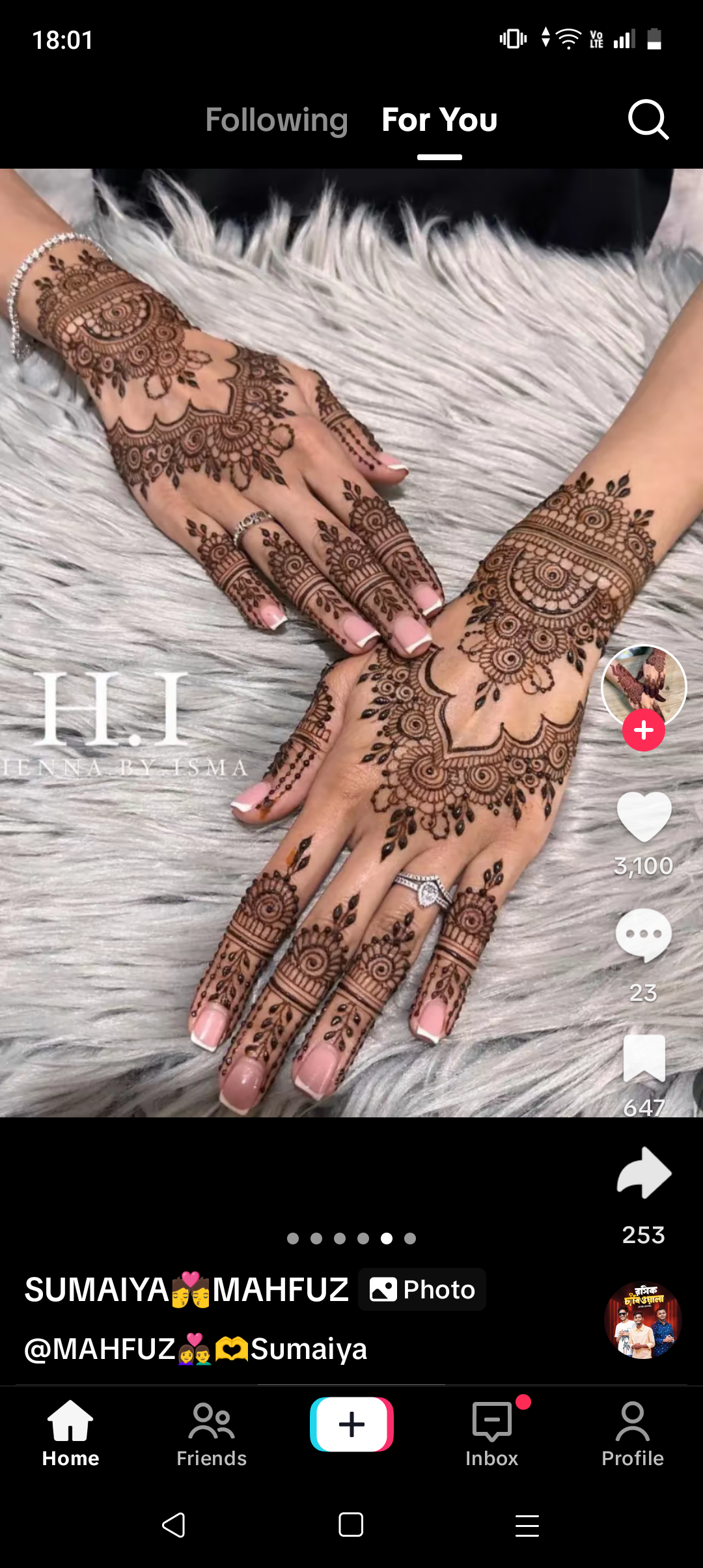
Task: Open the spinning sound disc
Action: 643,1320
